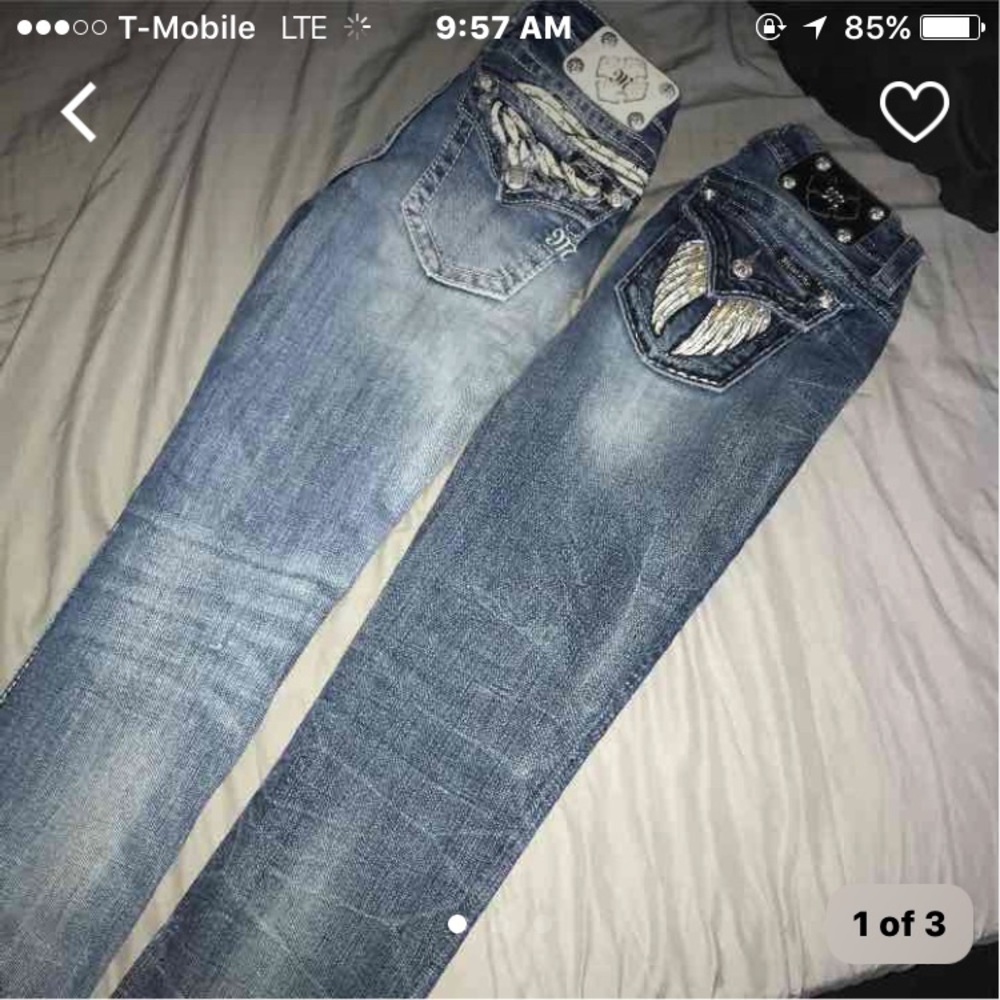The height and width of the screenshot is (1000, 1000).
Task: Go back using the left arrow
Action: [x=79, y=112]
